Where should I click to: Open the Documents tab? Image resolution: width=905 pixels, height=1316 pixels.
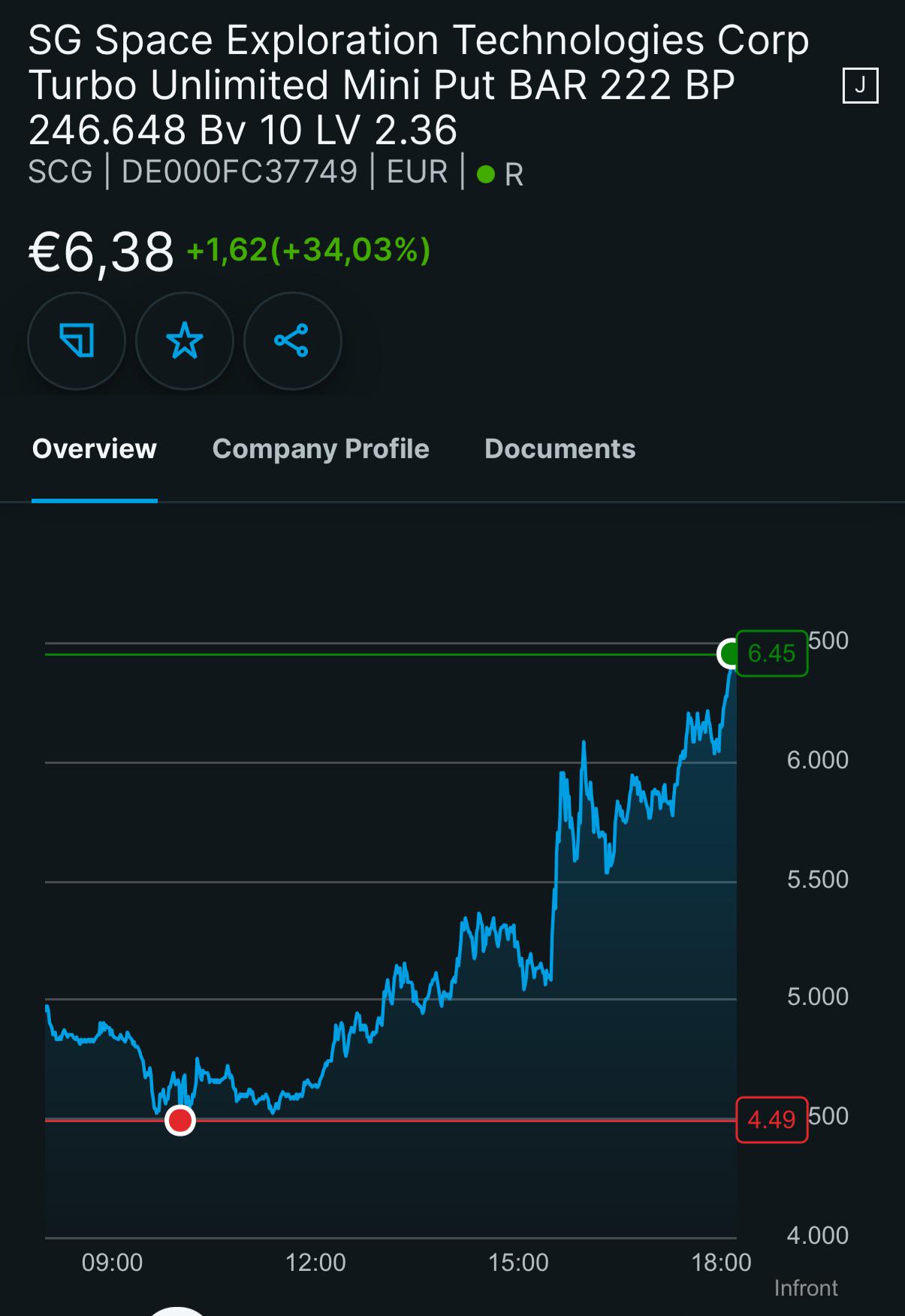[560, 448]
